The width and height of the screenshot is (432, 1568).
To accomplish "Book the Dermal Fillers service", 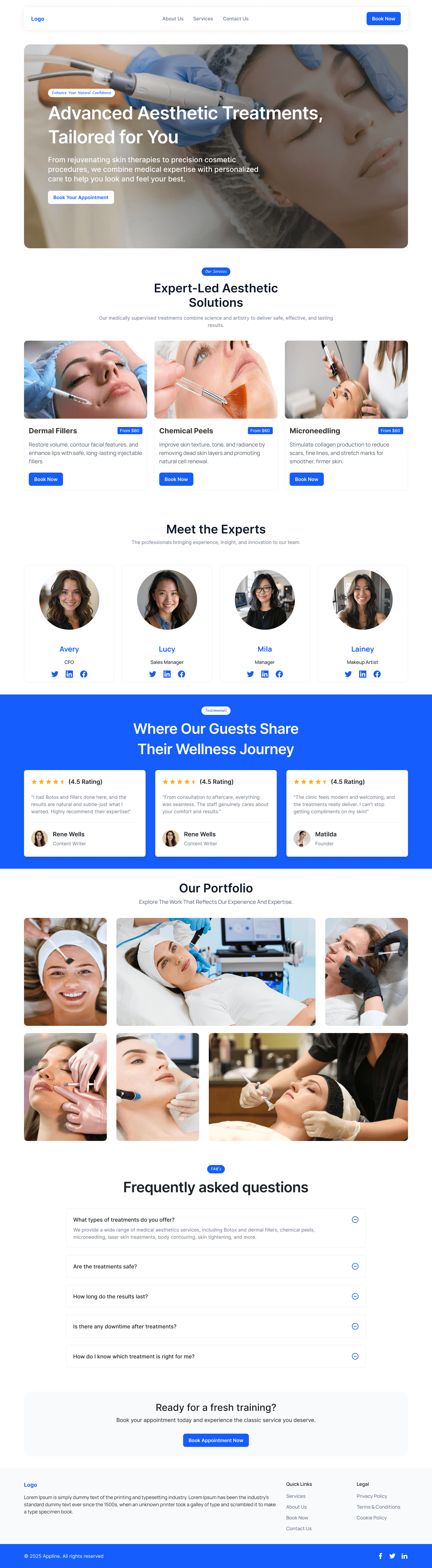I will (x=46, y=479).
